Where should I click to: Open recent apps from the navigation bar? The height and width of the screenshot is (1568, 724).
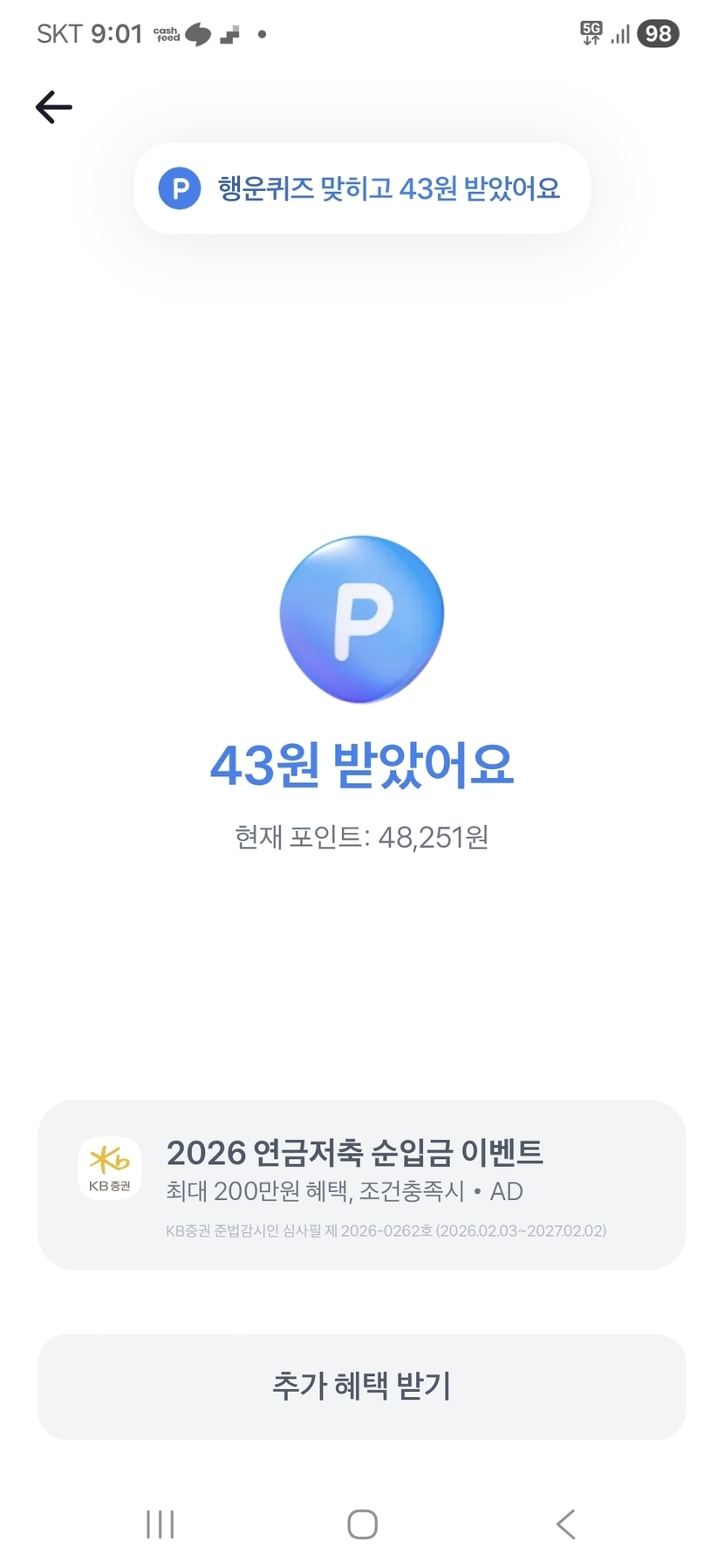tap(161, 1524)
